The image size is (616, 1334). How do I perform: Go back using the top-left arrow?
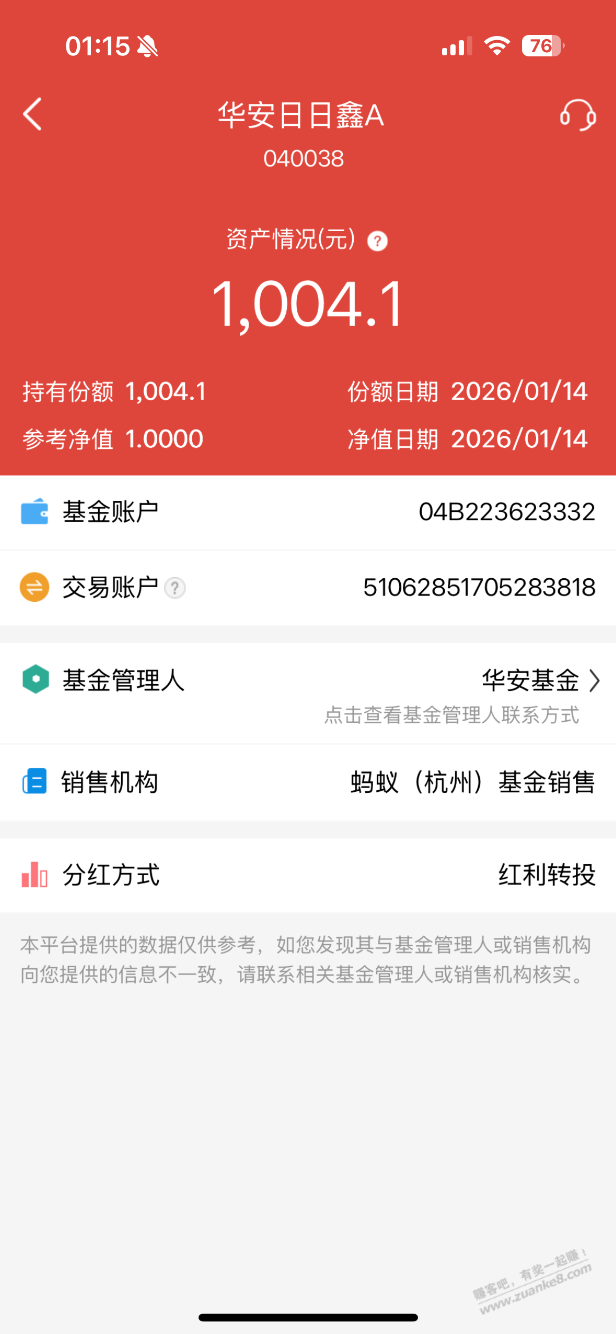[33, 115]
